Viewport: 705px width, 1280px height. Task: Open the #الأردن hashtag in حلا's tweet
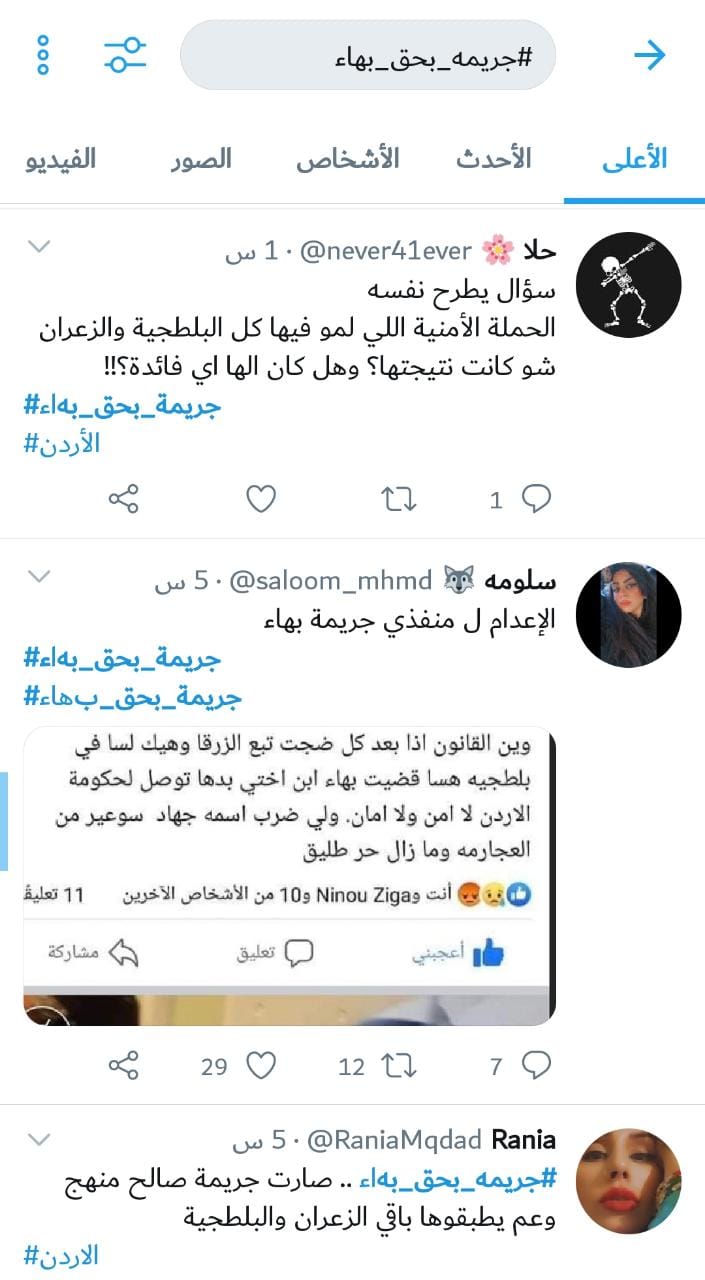click(x=62, y=445)
